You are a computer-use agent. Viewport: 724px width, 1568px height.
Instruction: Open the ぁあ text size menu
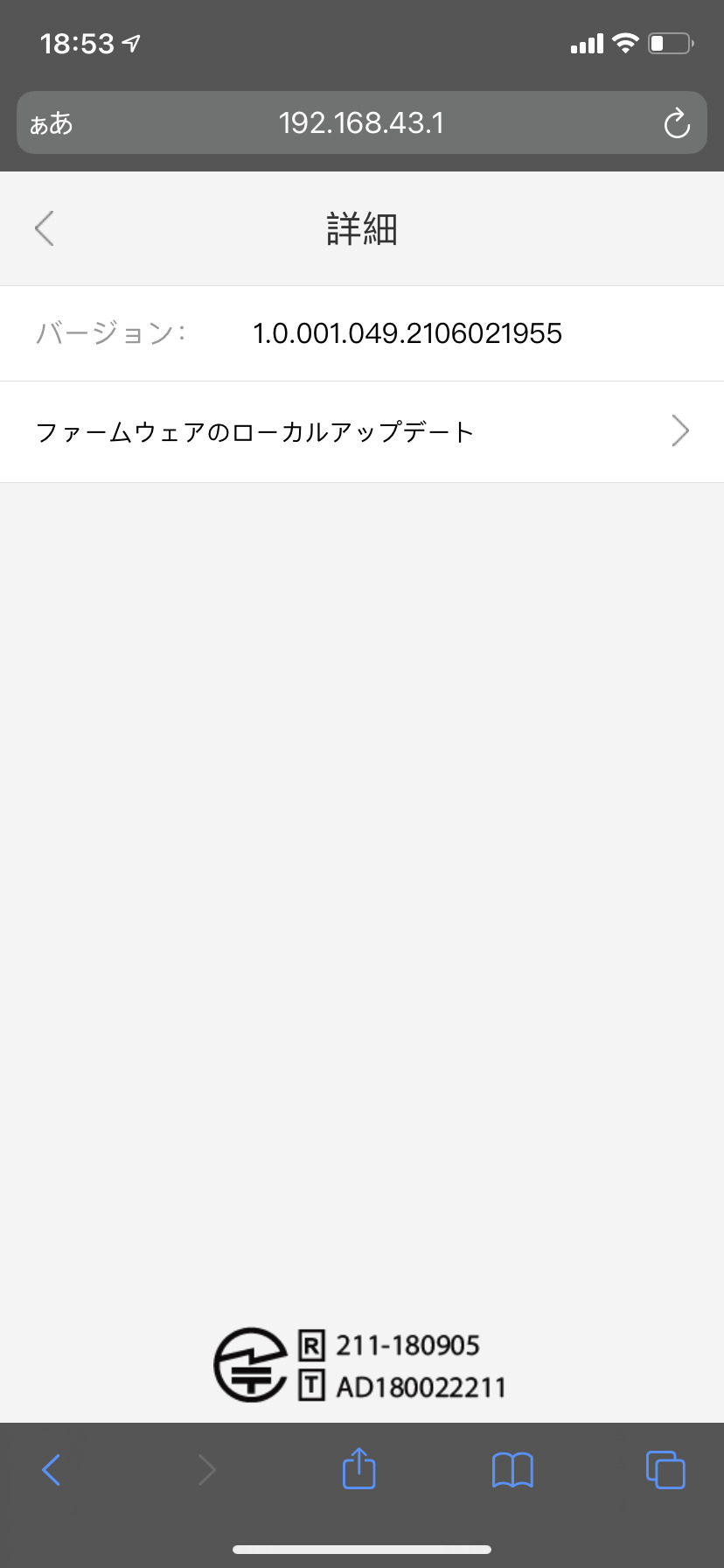tap(52, 123)
